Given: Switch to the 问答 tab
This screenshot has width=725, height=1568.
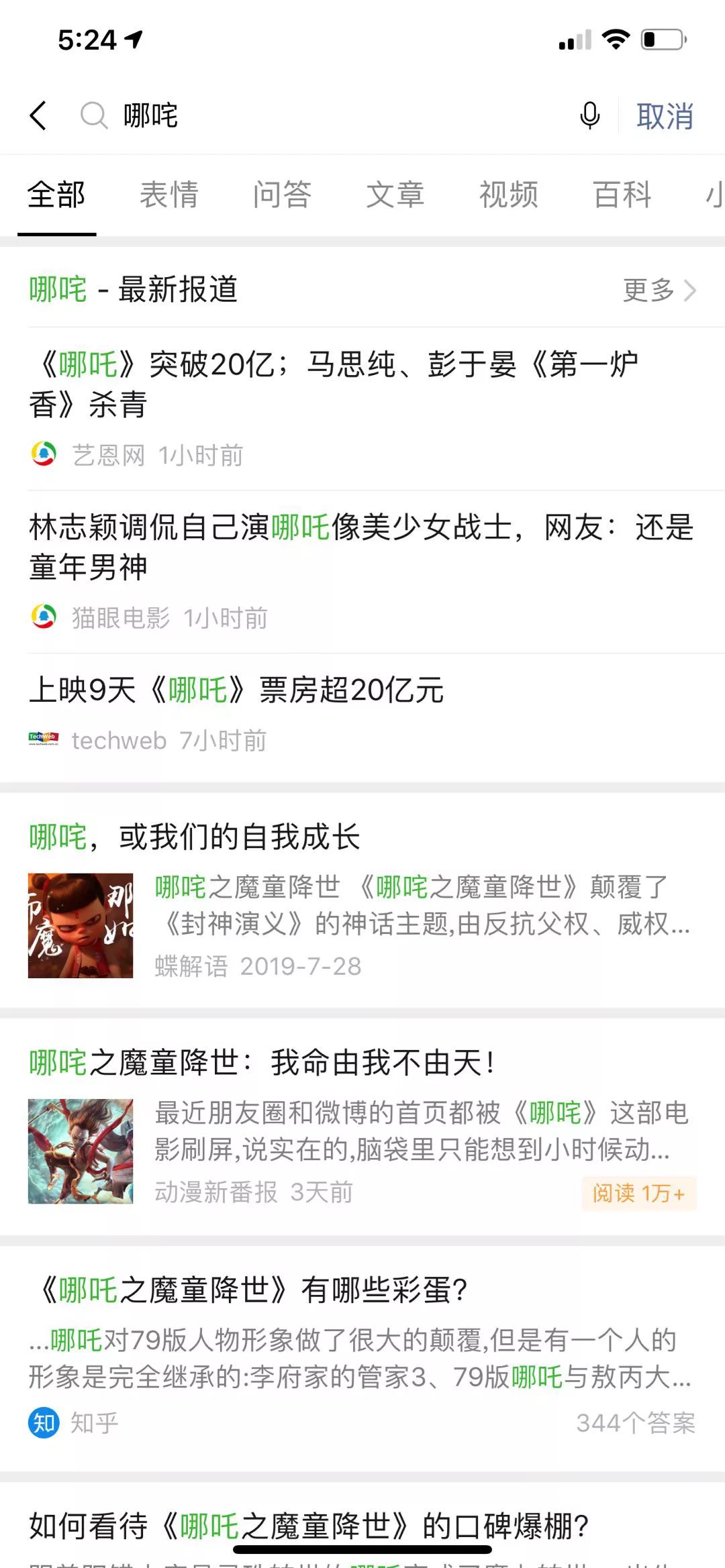Looking at the screenshot, I should coord(282,195).
